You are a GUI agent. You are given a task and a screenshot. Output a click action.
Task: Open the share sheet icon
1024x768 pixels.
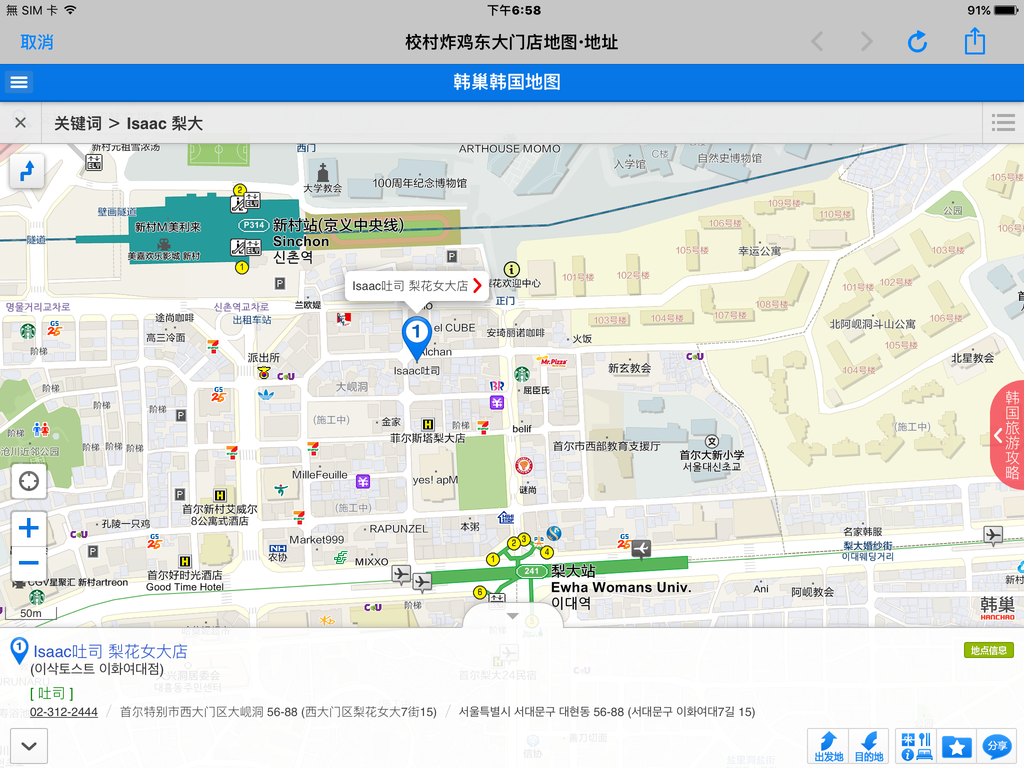tap(975, 42)
